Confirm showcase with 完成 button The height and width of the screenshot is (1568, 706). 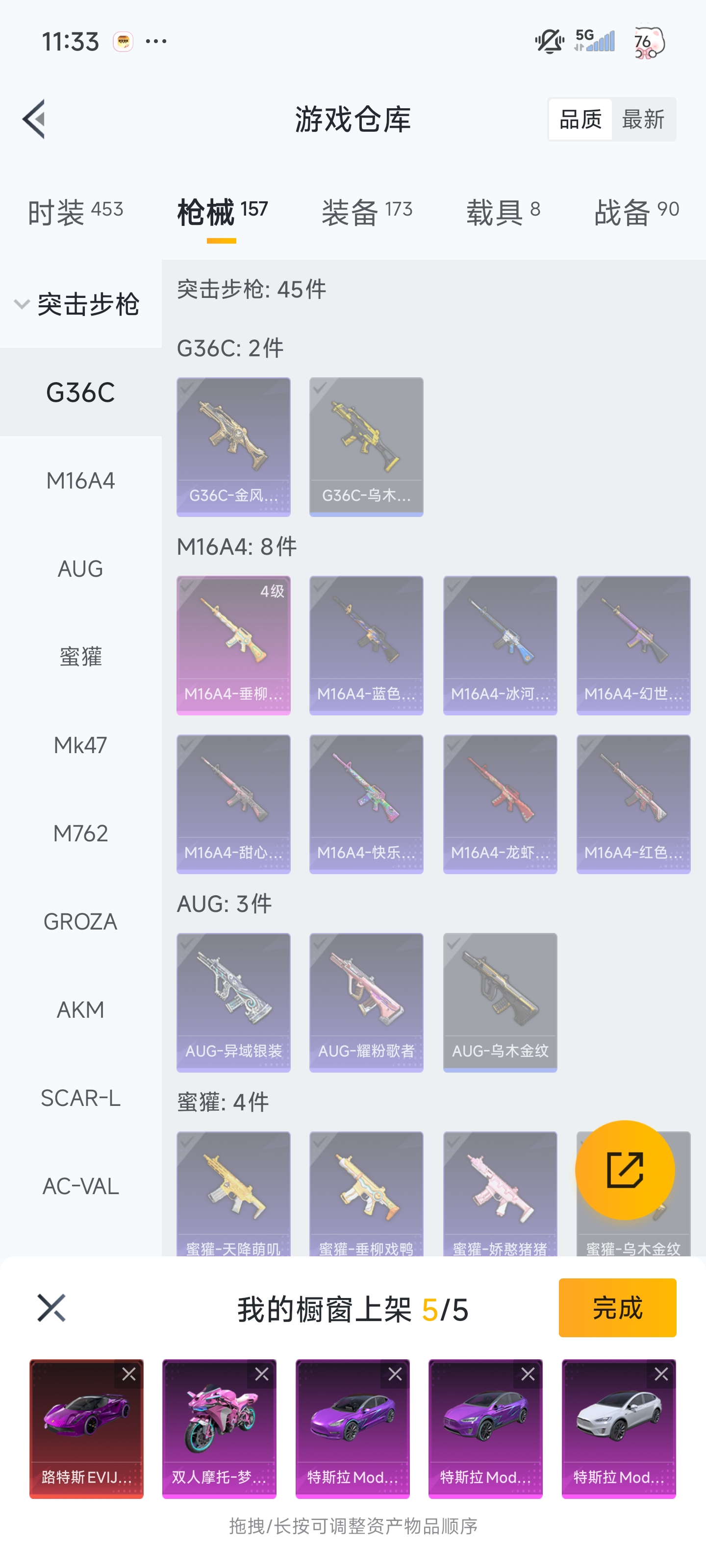coord(616,1307)
